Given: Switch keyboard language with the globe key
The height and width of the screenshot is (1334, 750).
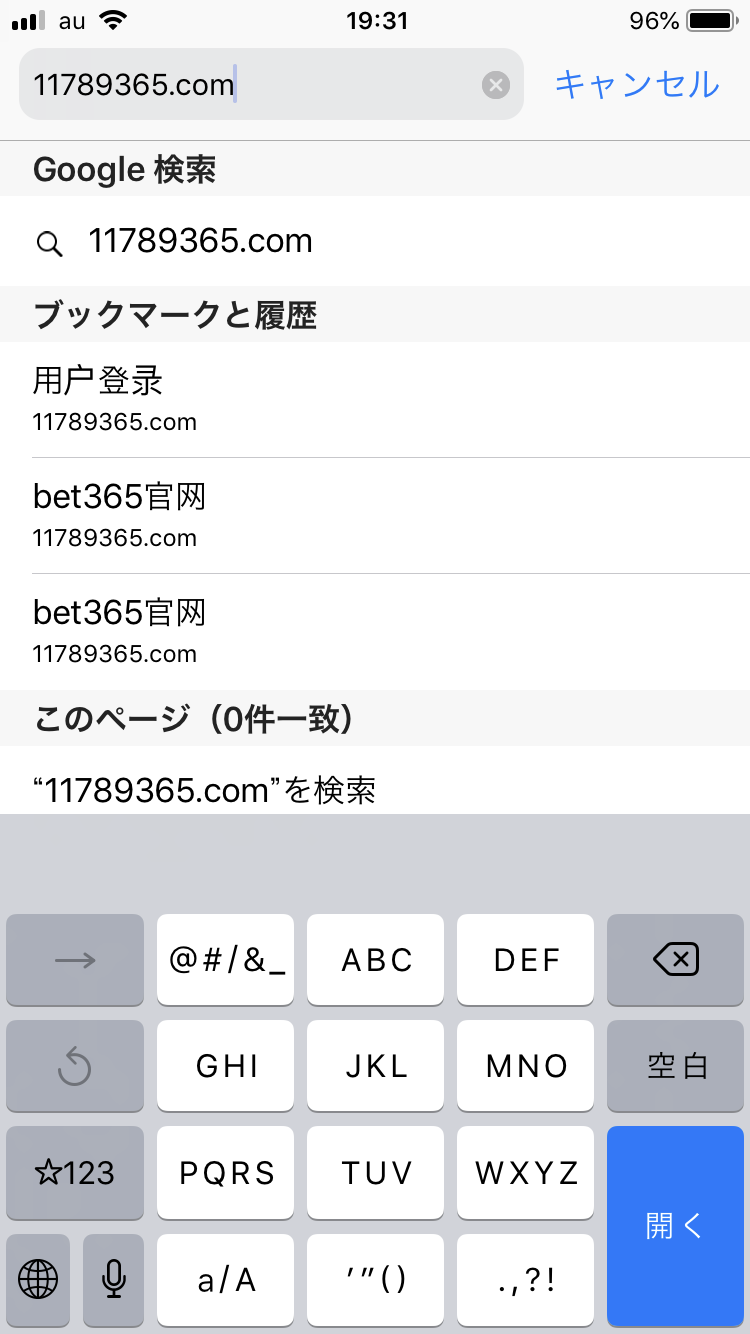Looking at the screenshot, I should point(38,1277).
